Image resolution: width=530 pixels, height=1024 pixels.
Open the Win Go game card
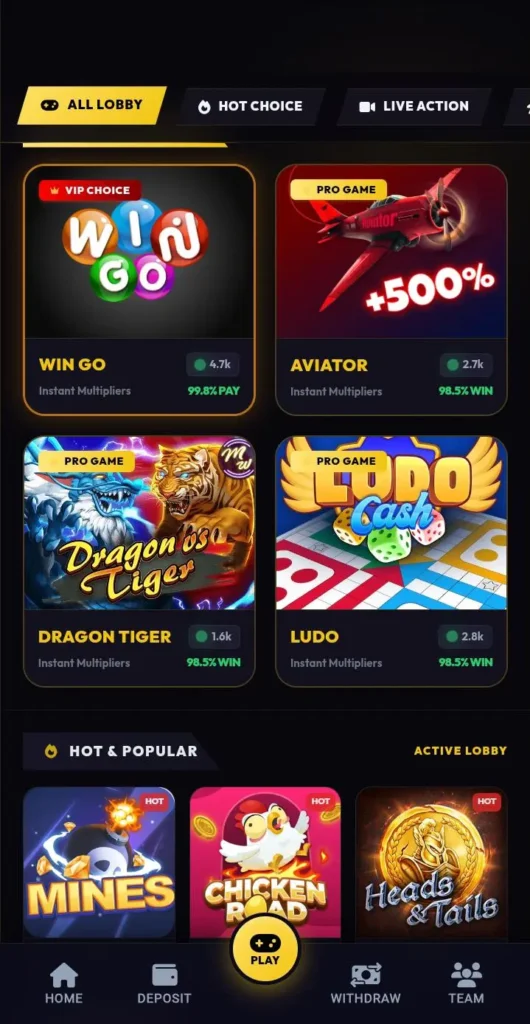point(139,289)
